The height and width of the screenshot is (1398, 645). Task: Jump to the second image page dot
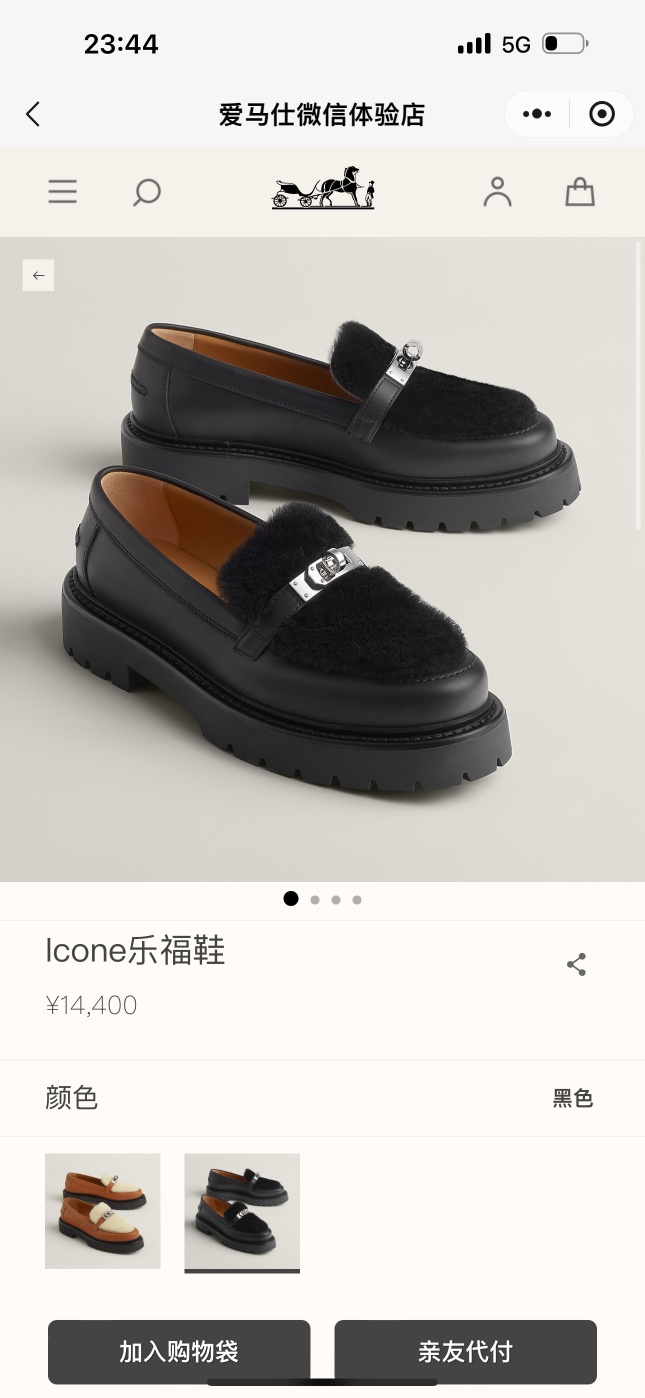315,899
